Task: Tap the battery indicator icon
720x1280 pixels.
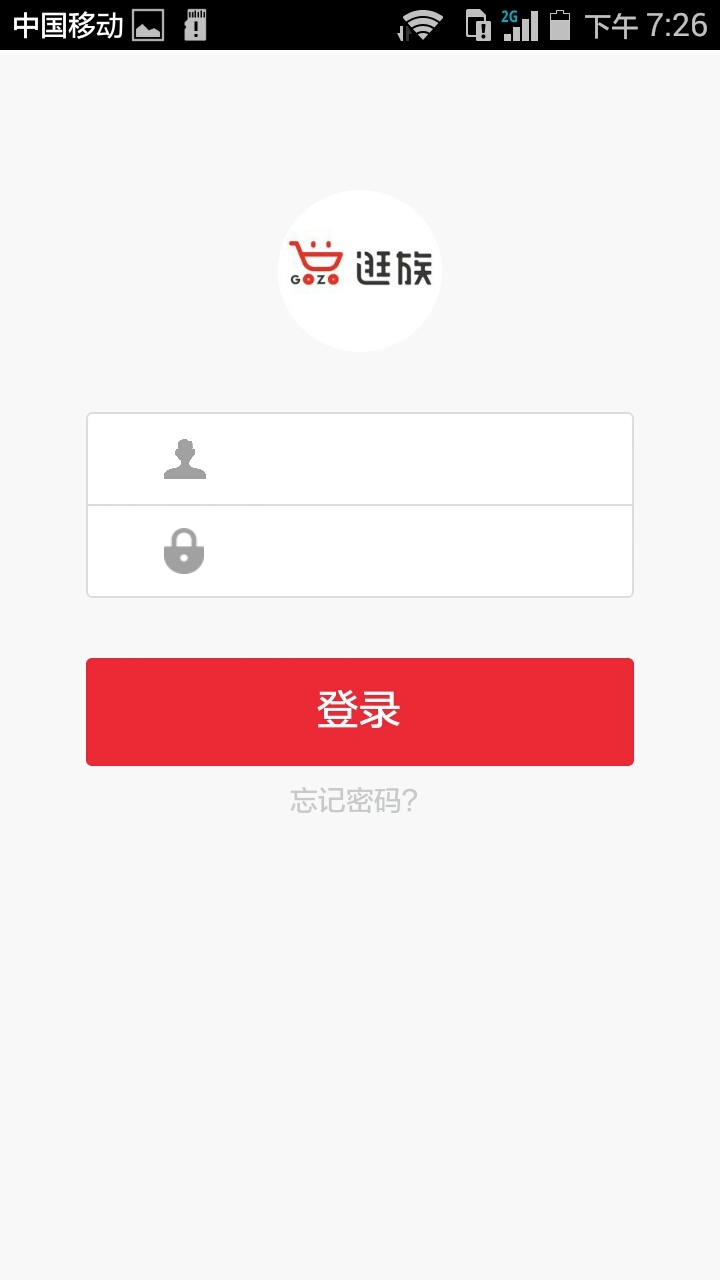Action: [x=560, y=24]
